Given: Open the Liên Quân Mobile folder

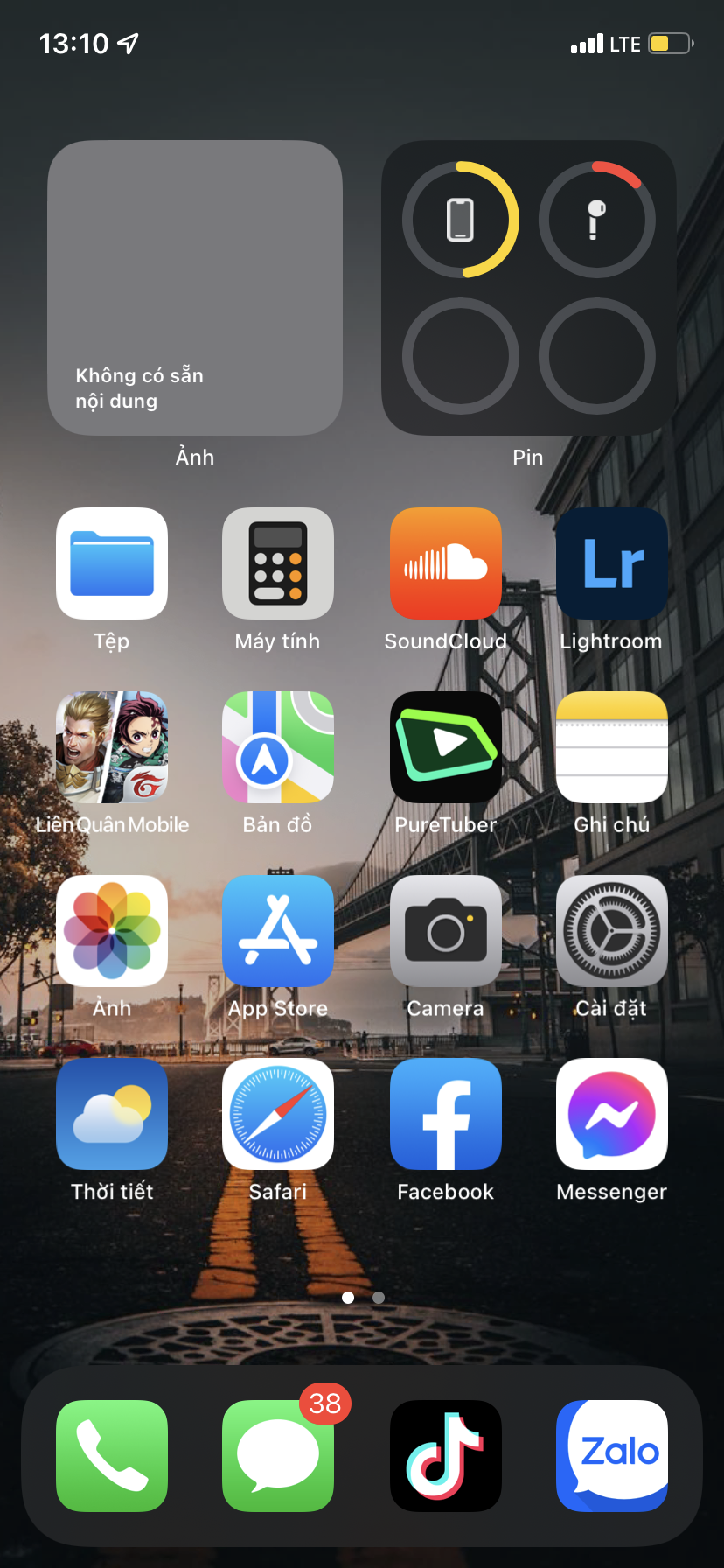Looking at the screenshot, I should coord(112,747).
